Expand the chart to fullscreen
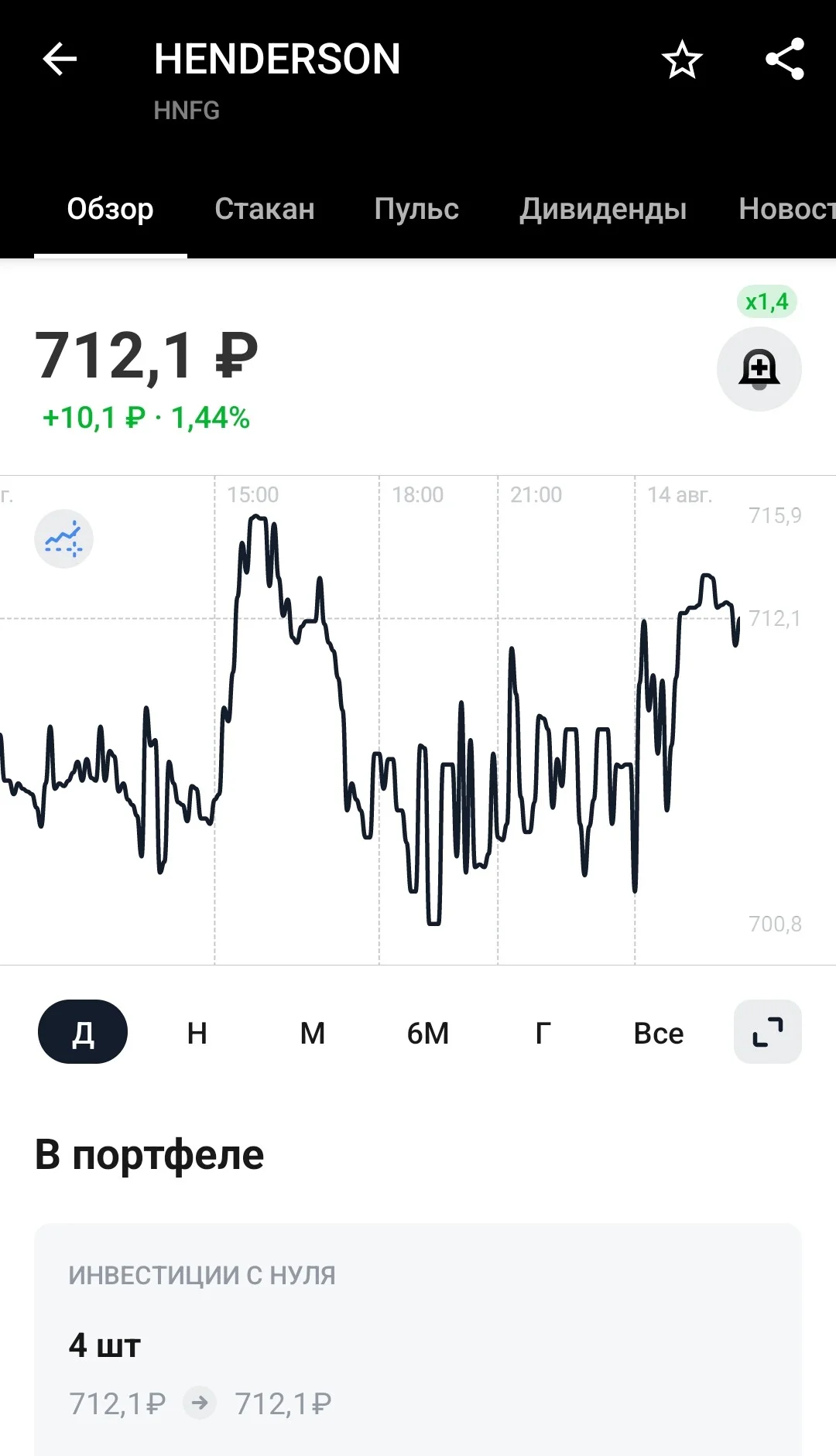Image resolution: width=836 pixels, height=1456 pixels. click(x=768, y=1032)
